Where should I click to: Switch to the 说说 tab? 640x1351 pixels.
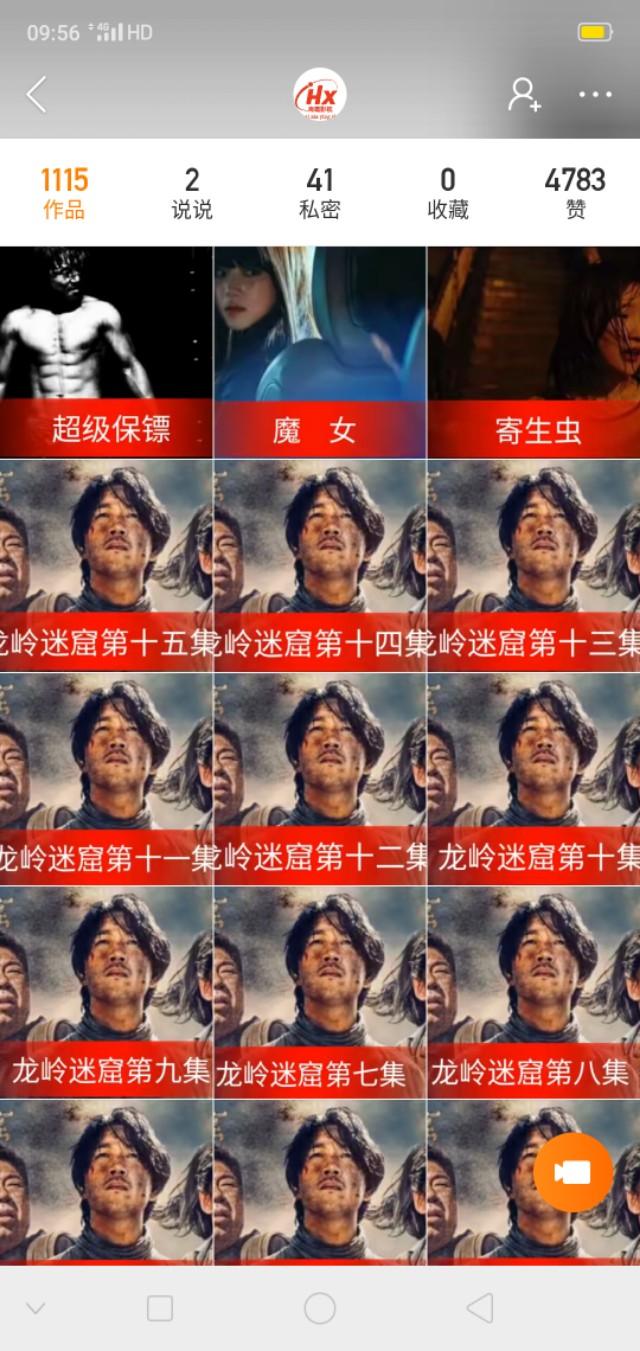pos(192,193)
